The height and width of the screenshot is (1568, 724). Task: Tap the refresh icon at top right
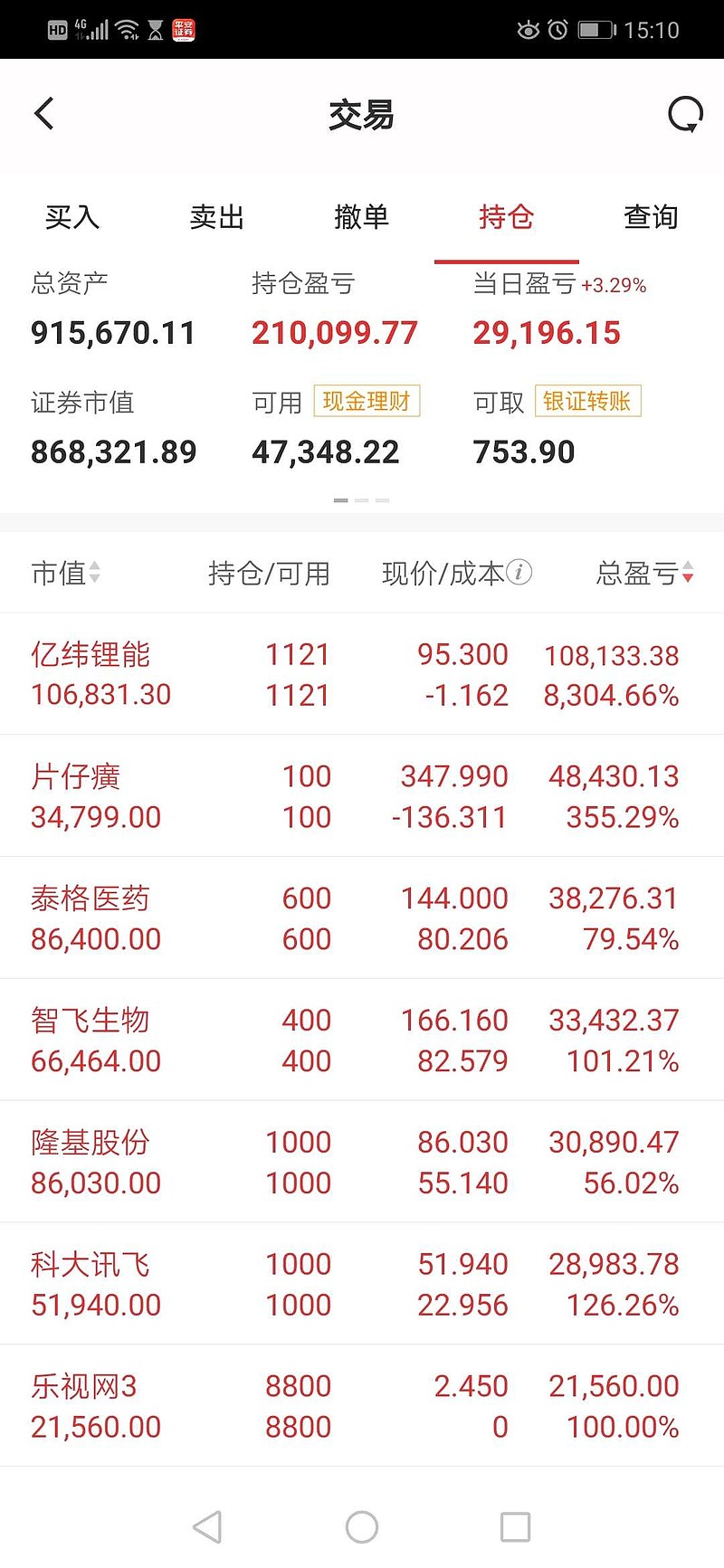tap(683, 113)
